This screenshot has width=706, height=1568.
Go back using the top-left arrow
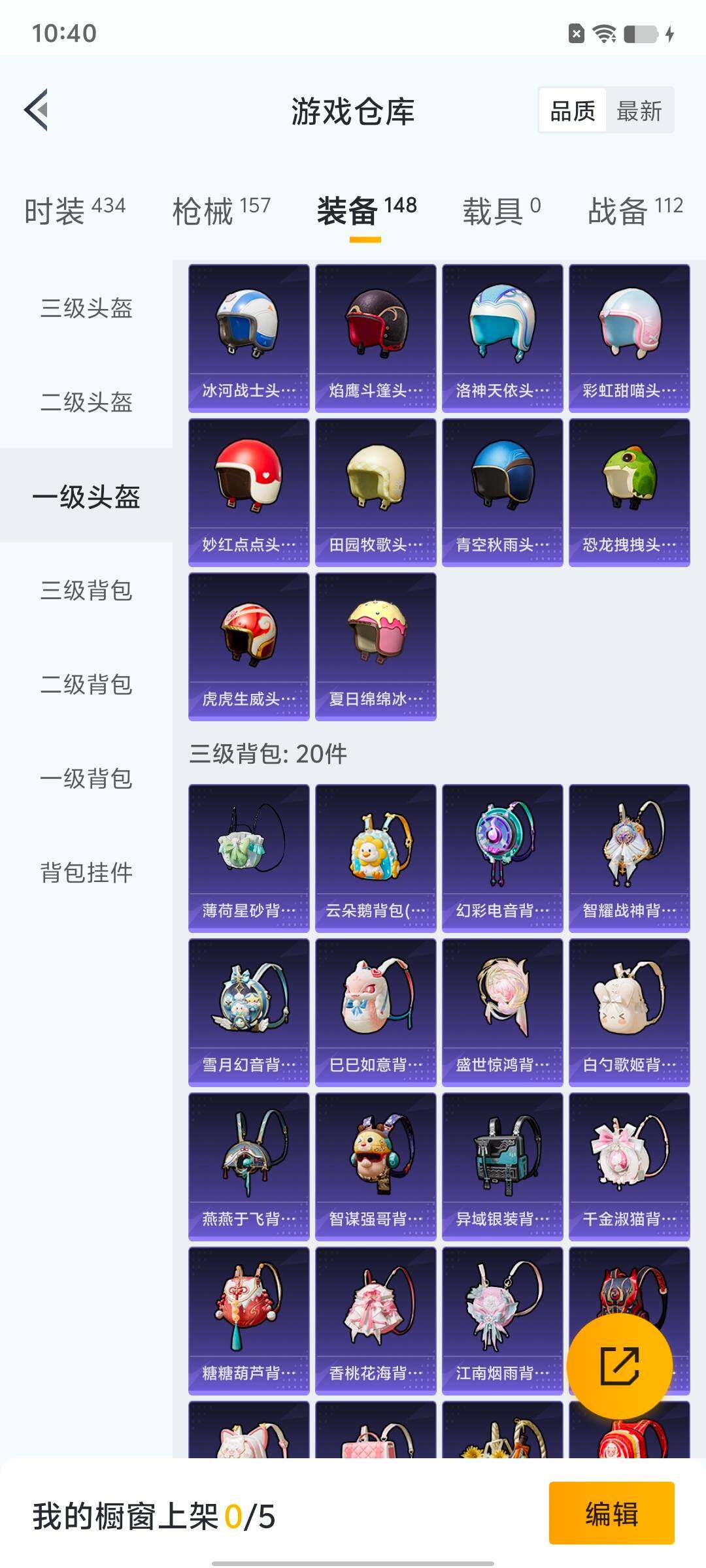point(37,110)
